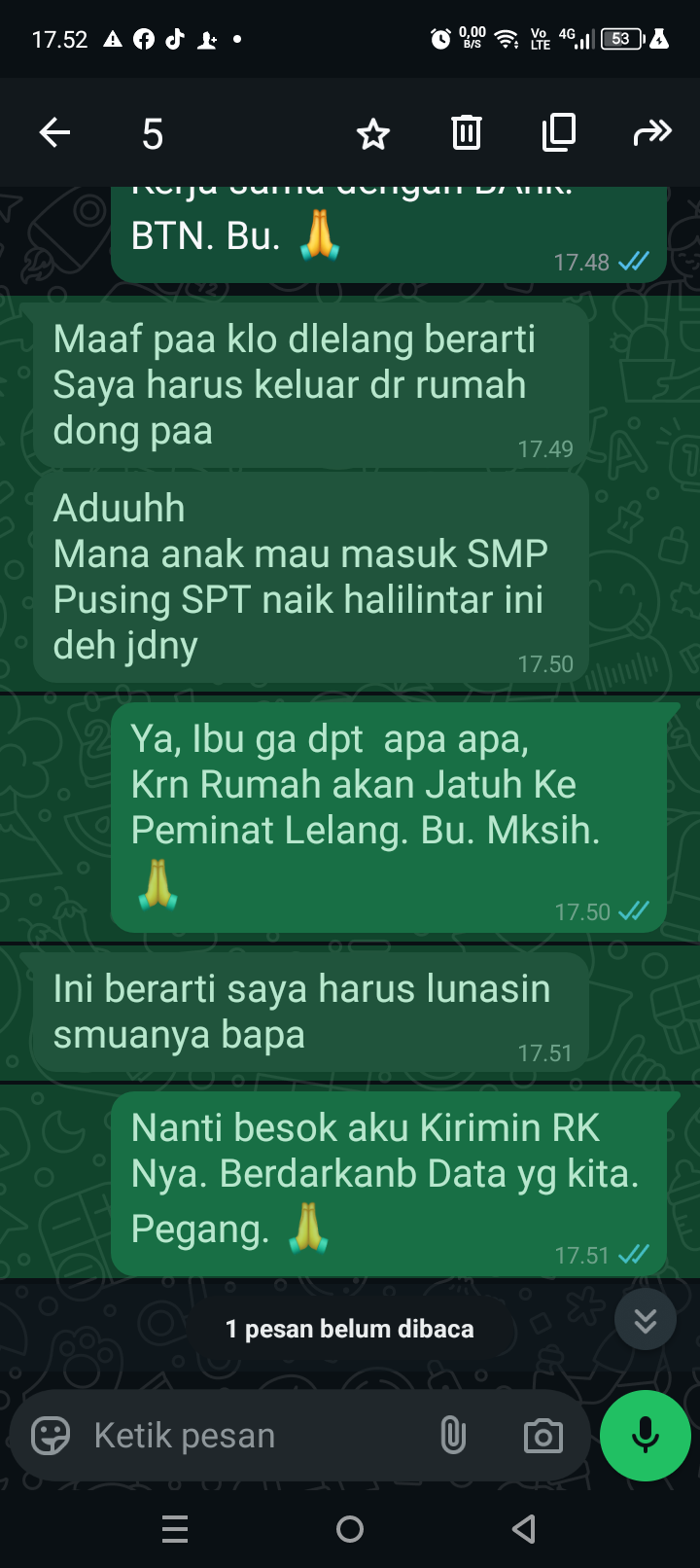Viewport: 700px width, 1568px height.
Task: Open the emoji sticker picker
Action: tap(51, 1436)
